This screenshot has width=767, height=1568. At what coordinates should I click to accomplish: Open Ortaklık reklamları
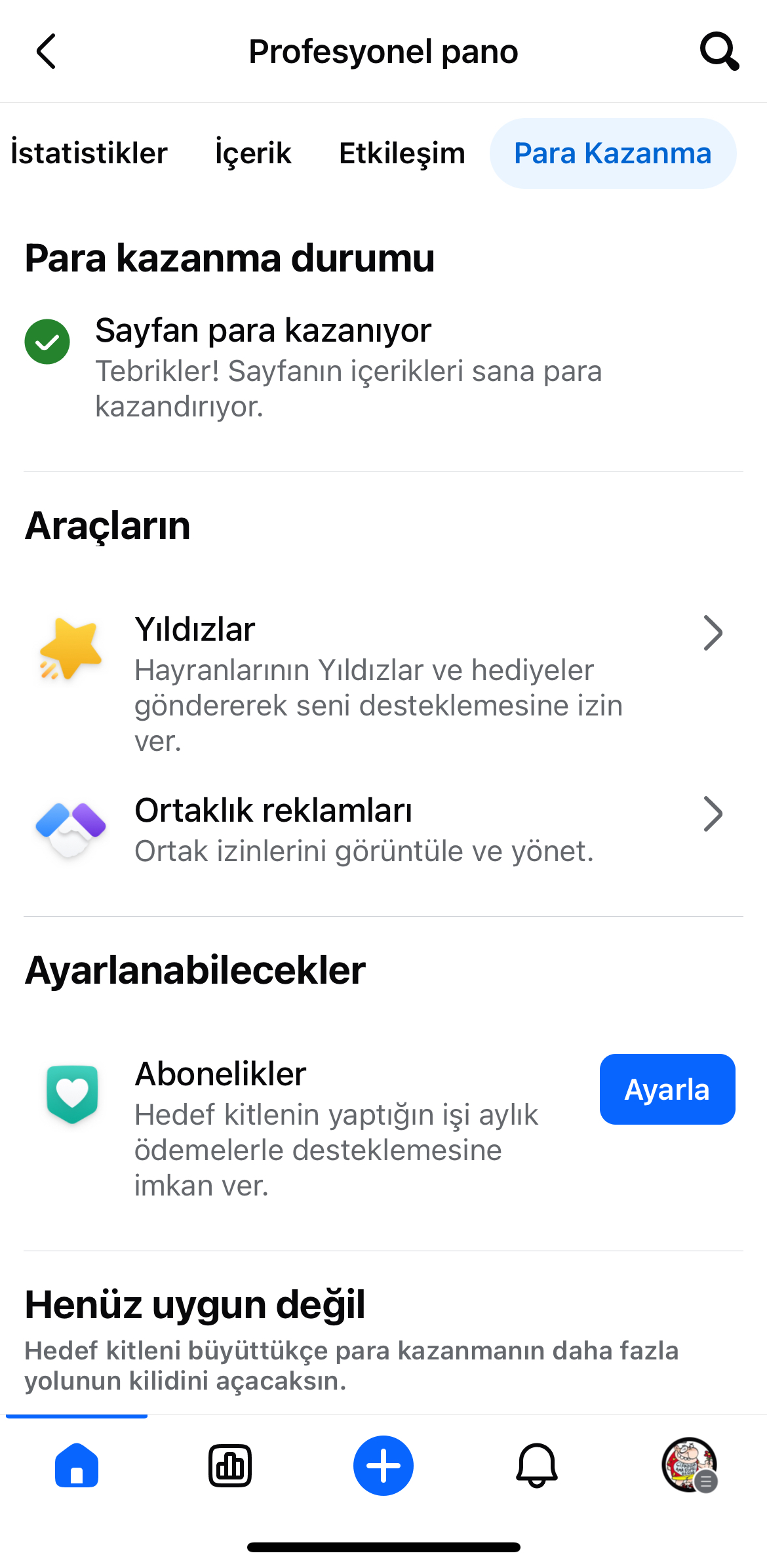383,830
